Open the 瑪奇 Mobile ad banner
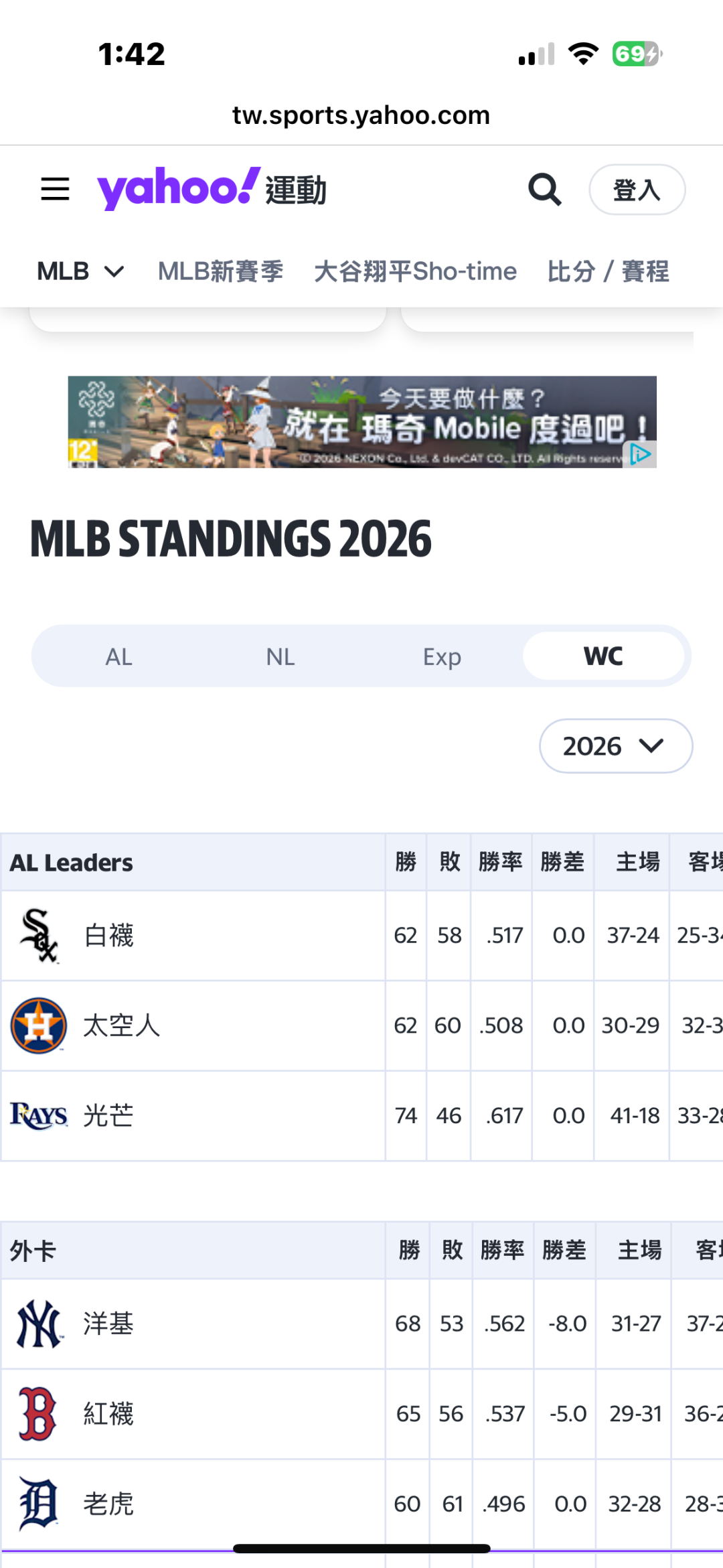The image size is (723, 1568). (x=362, y=422)
